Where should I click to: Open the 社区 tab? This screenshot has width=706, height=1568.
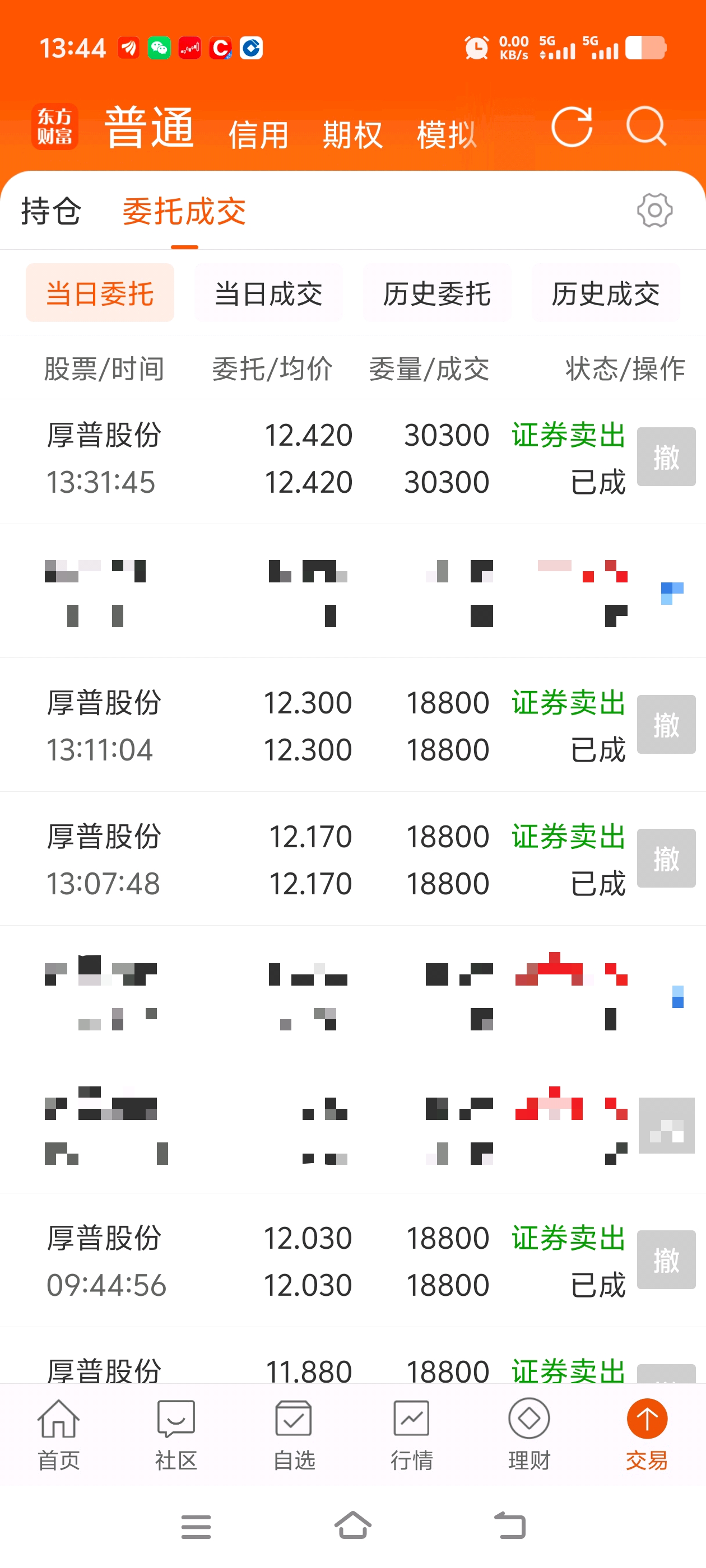[176, 1435]
